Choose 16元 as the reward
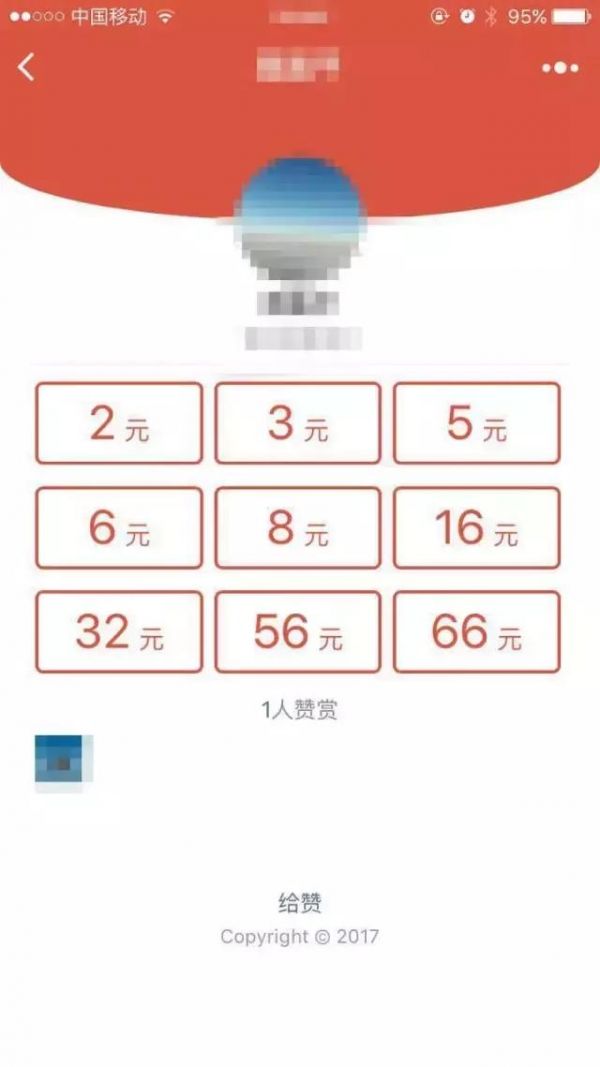The width and height of the screenshot is (600, 1067). click(x=477, y=528)
